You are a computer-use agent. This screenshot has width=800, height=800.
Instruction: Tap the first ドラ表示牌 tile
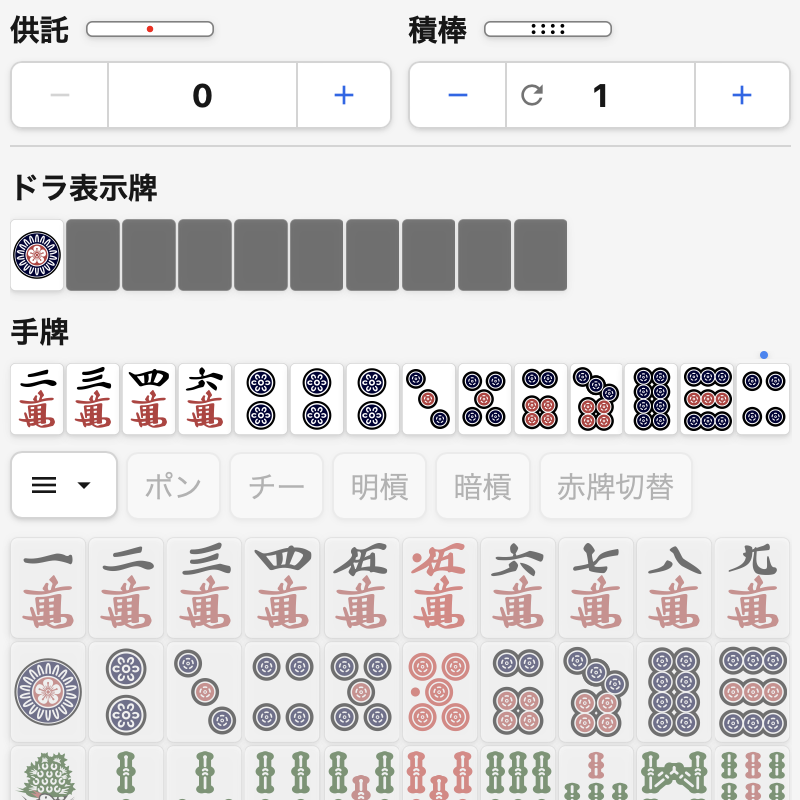[x=37, y=255]
